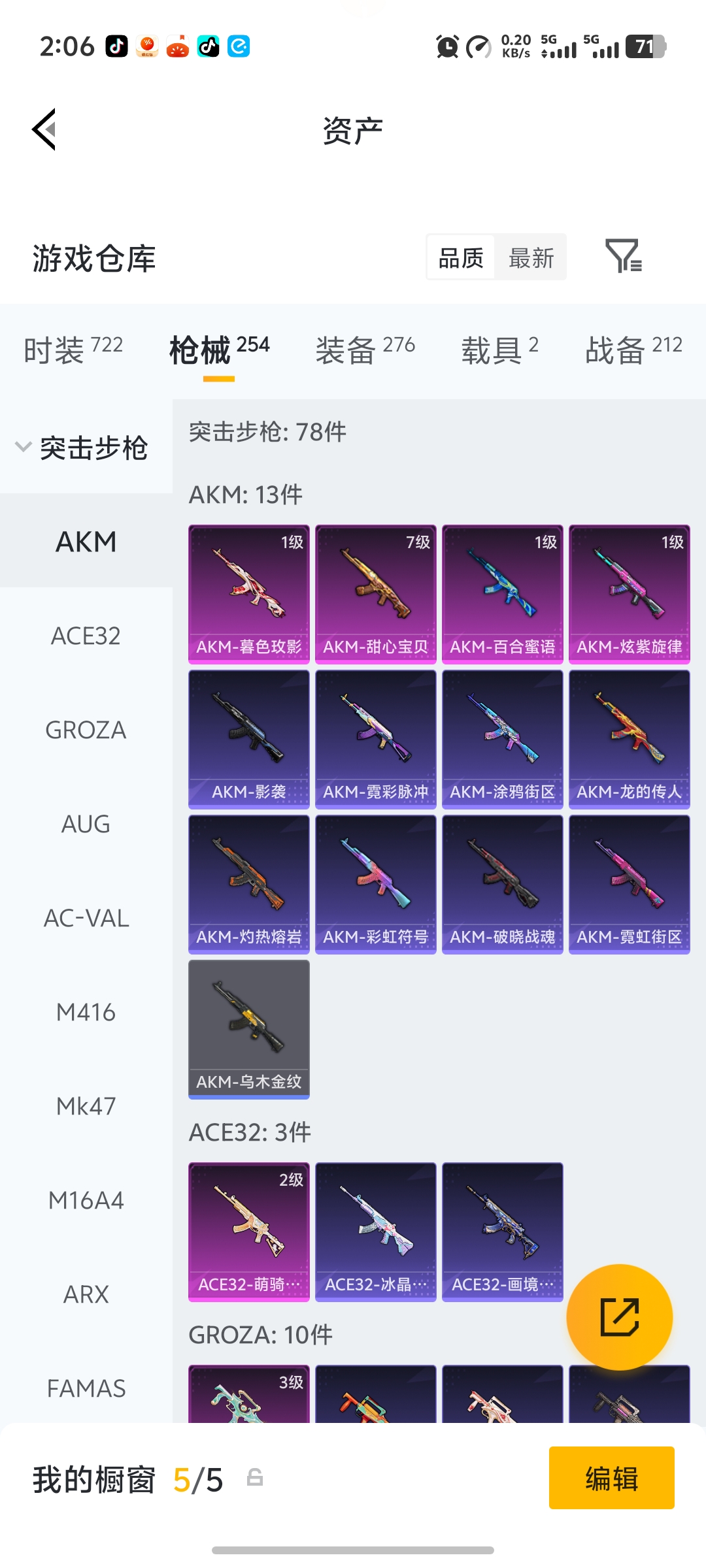Open the AKM-暮色玫影 skin

pyautogui.click(x=248, y=594)
